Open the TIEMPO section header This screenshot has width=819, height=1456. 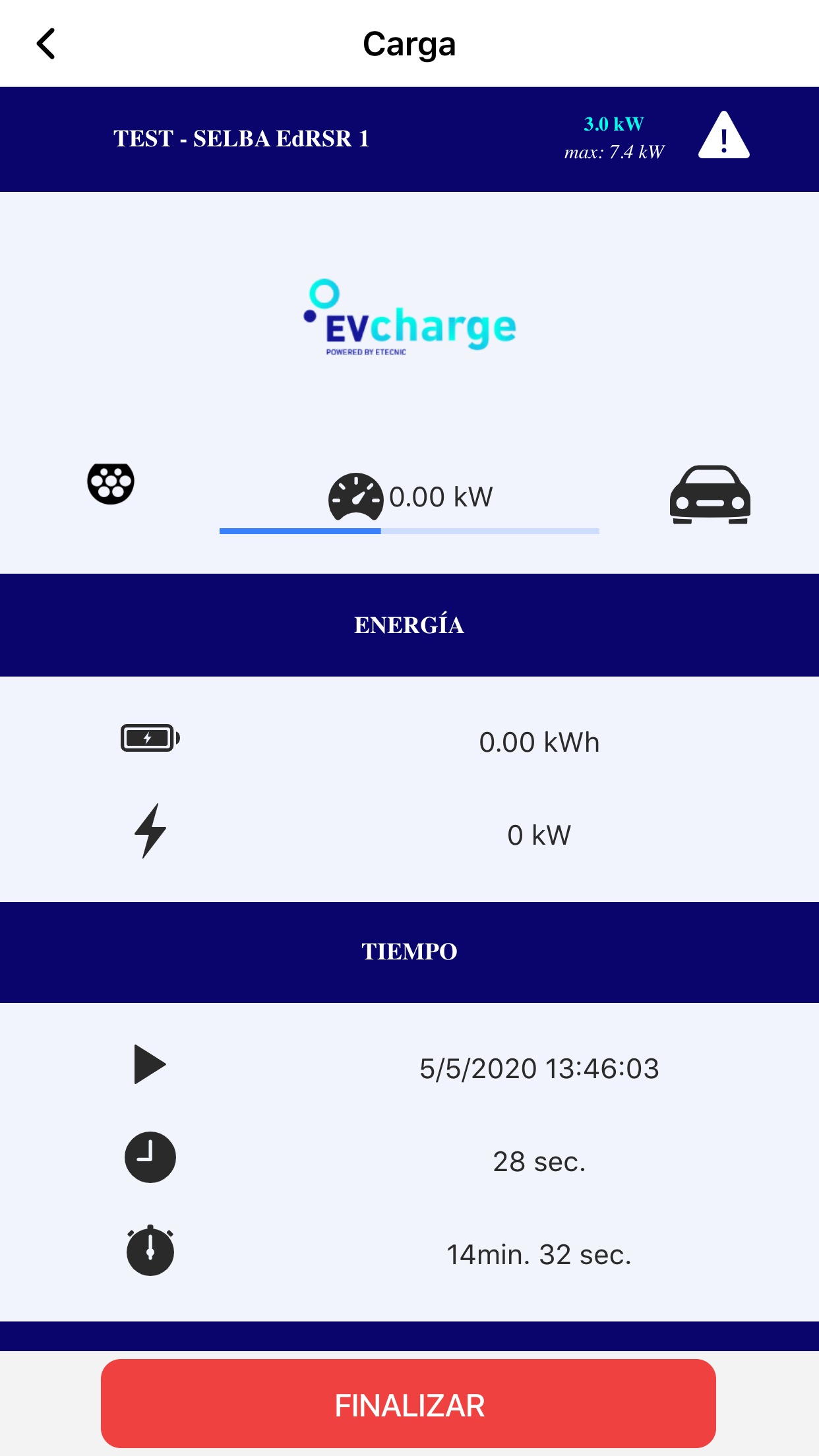point(409,952)
